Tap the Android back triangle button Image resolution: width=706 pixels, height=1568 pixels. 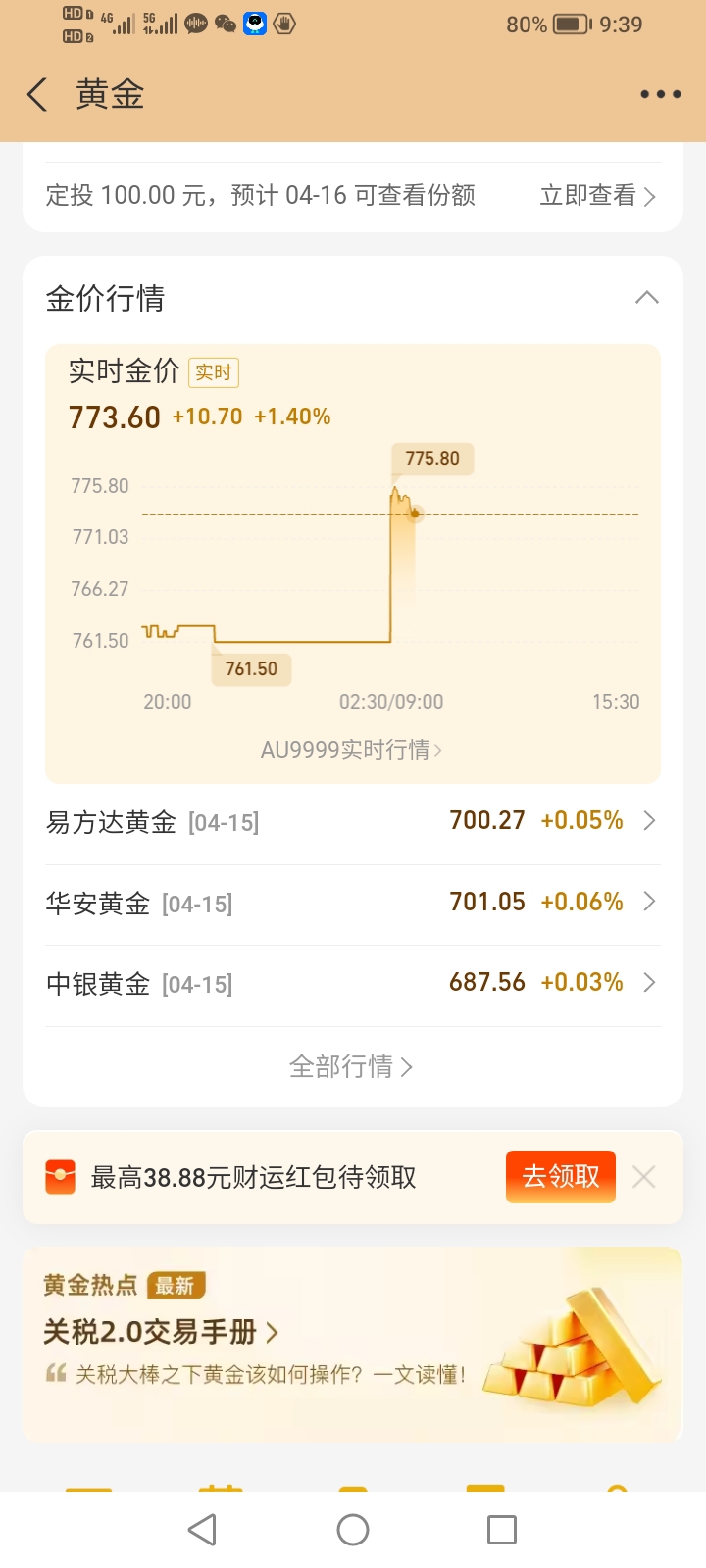tap(201, 1529)
